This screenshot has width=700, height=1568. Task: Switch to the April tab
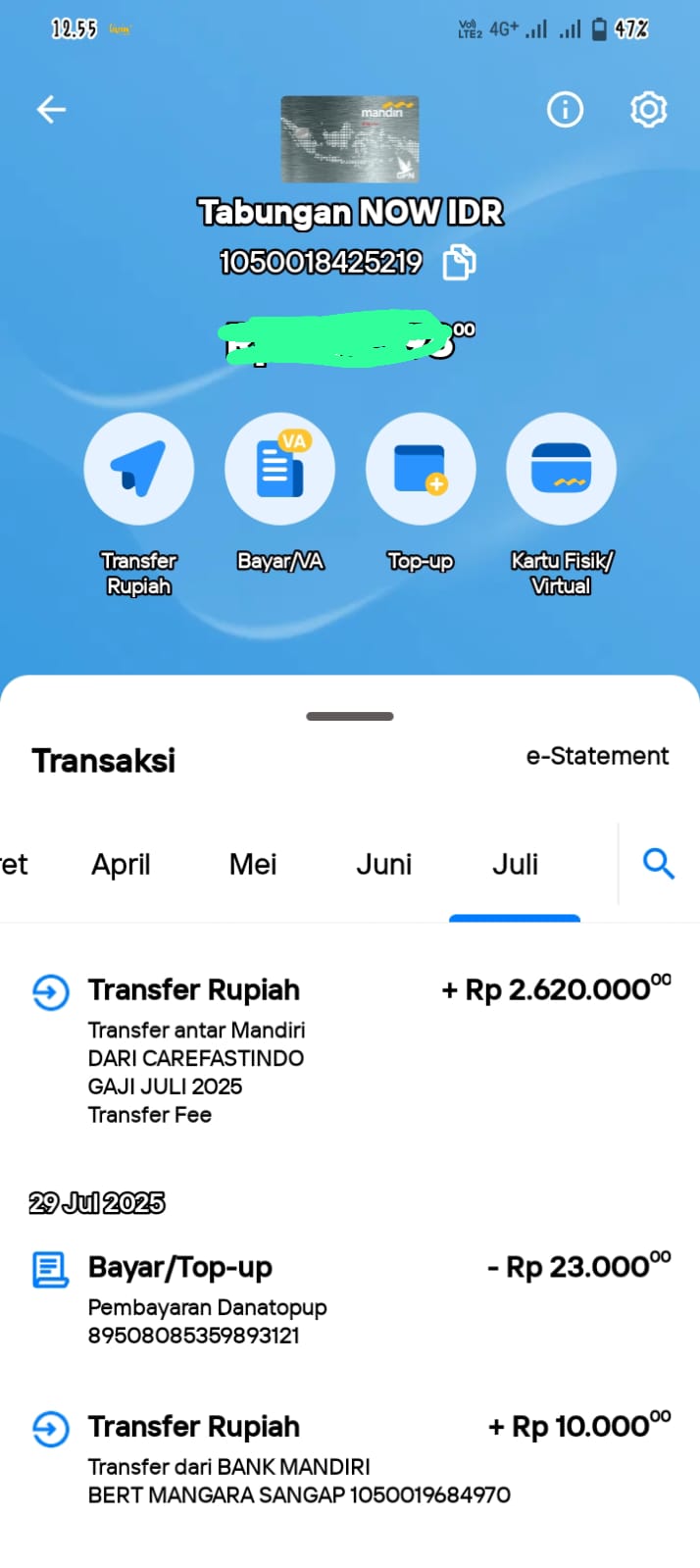point(121,864)
